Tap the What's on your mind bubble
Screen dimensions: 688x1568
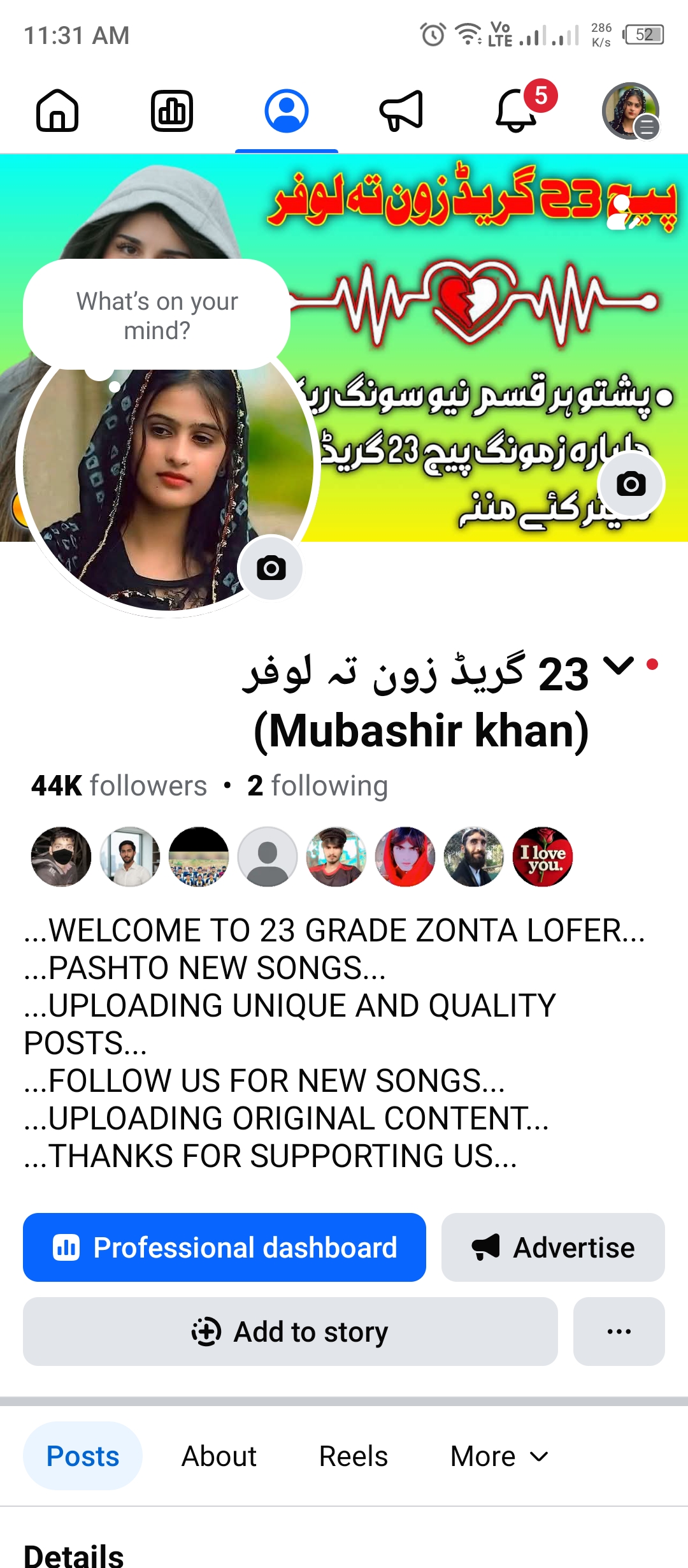tap(157, 315)
